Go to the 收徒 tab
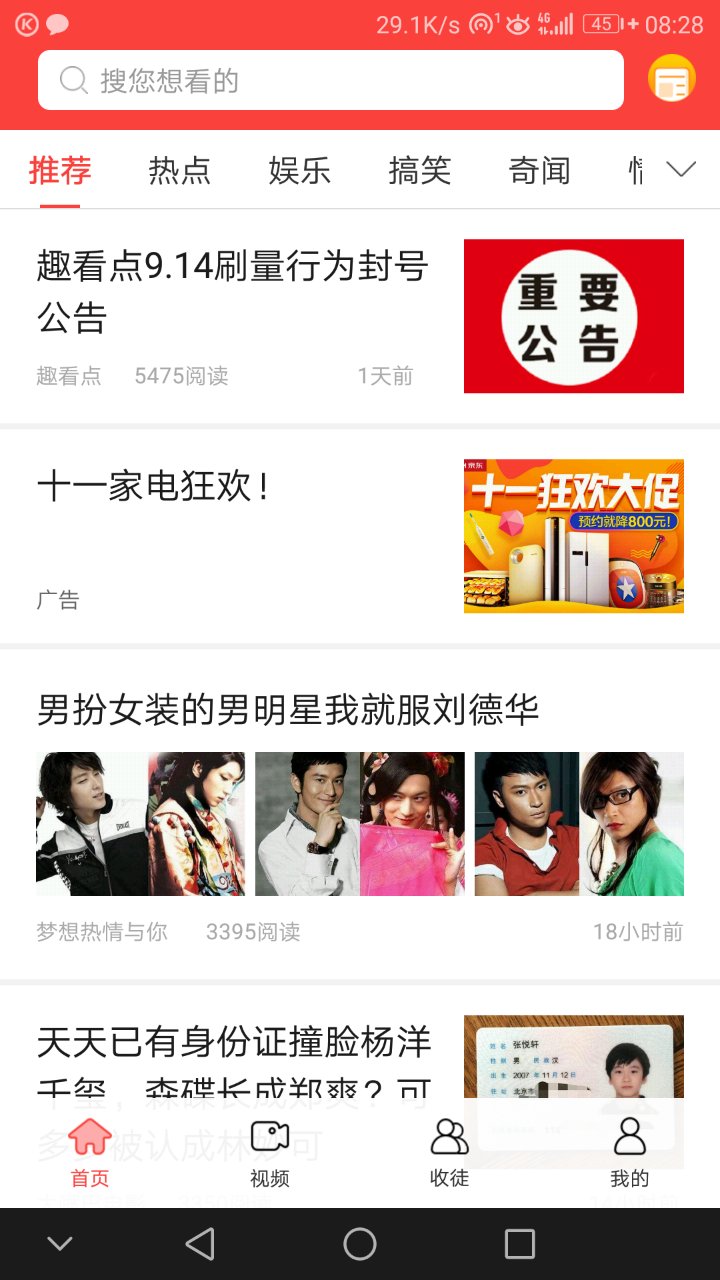720x1280 pixels. pyautogui.click(x=449, y=1152)
